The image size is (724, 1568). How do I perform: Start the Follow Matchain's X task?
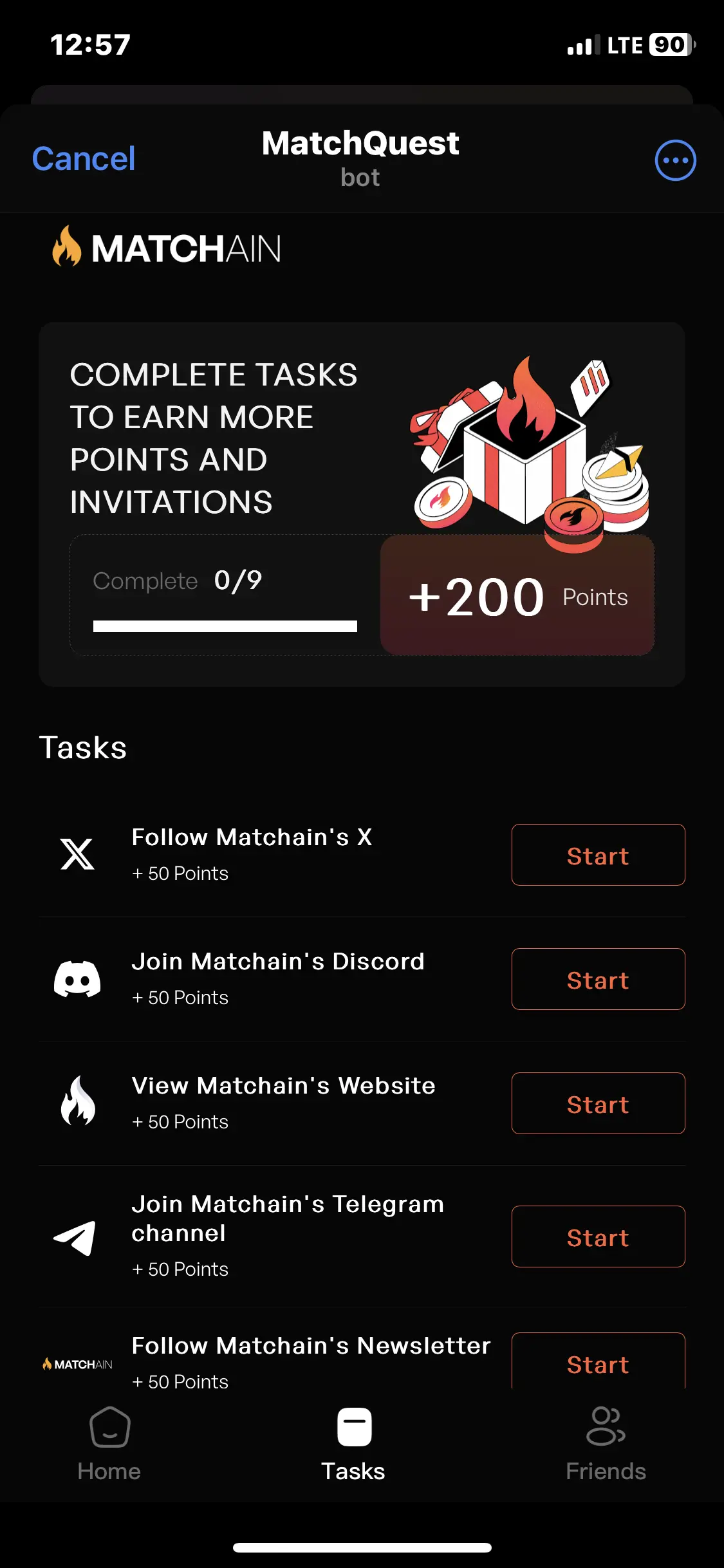[598, 855]
